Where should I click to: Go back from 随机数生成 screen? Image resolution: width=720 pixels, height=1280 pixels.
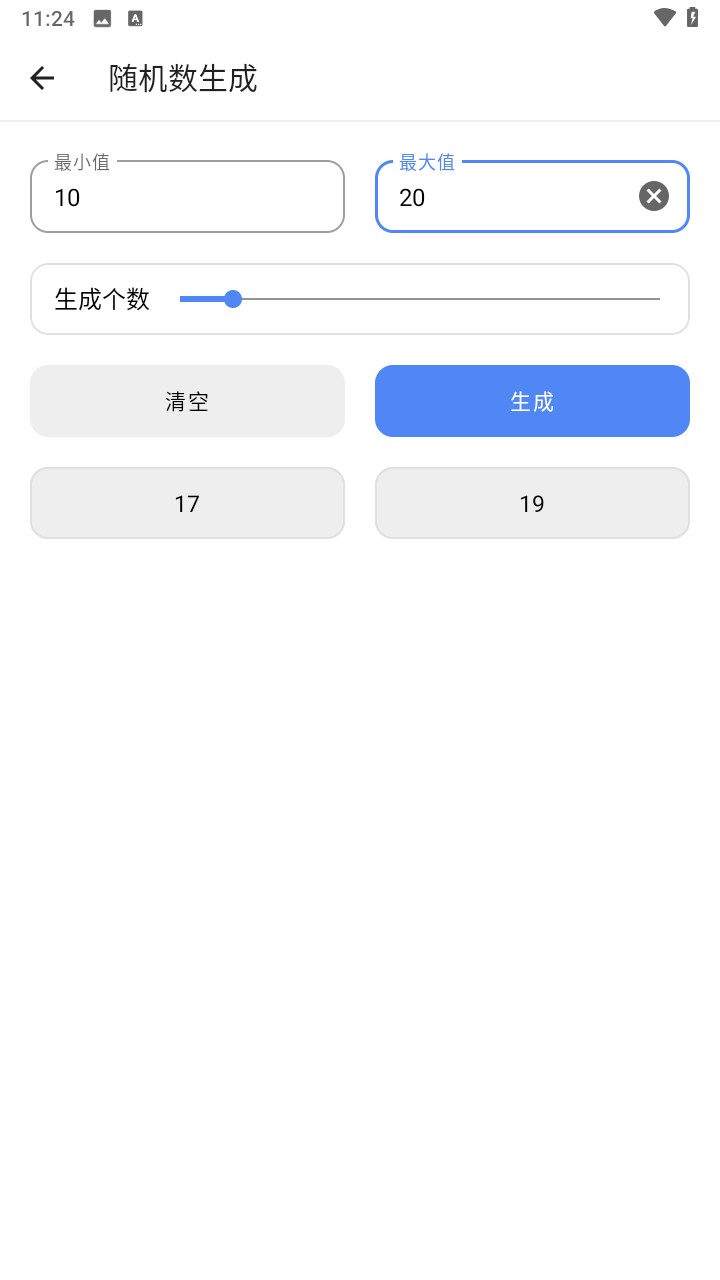click(x=42, y=78)
